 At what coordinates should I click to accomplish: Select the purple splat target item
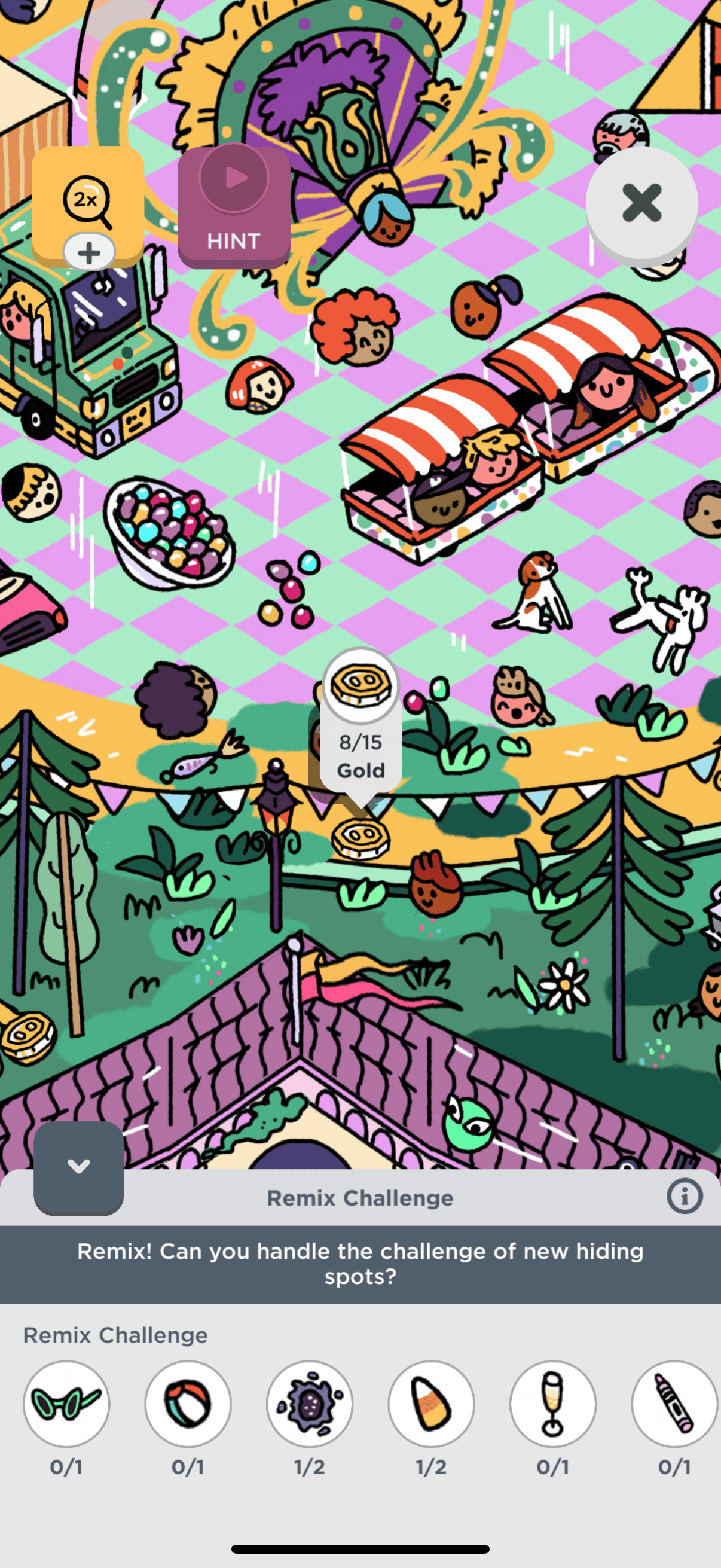point(310,1404)
